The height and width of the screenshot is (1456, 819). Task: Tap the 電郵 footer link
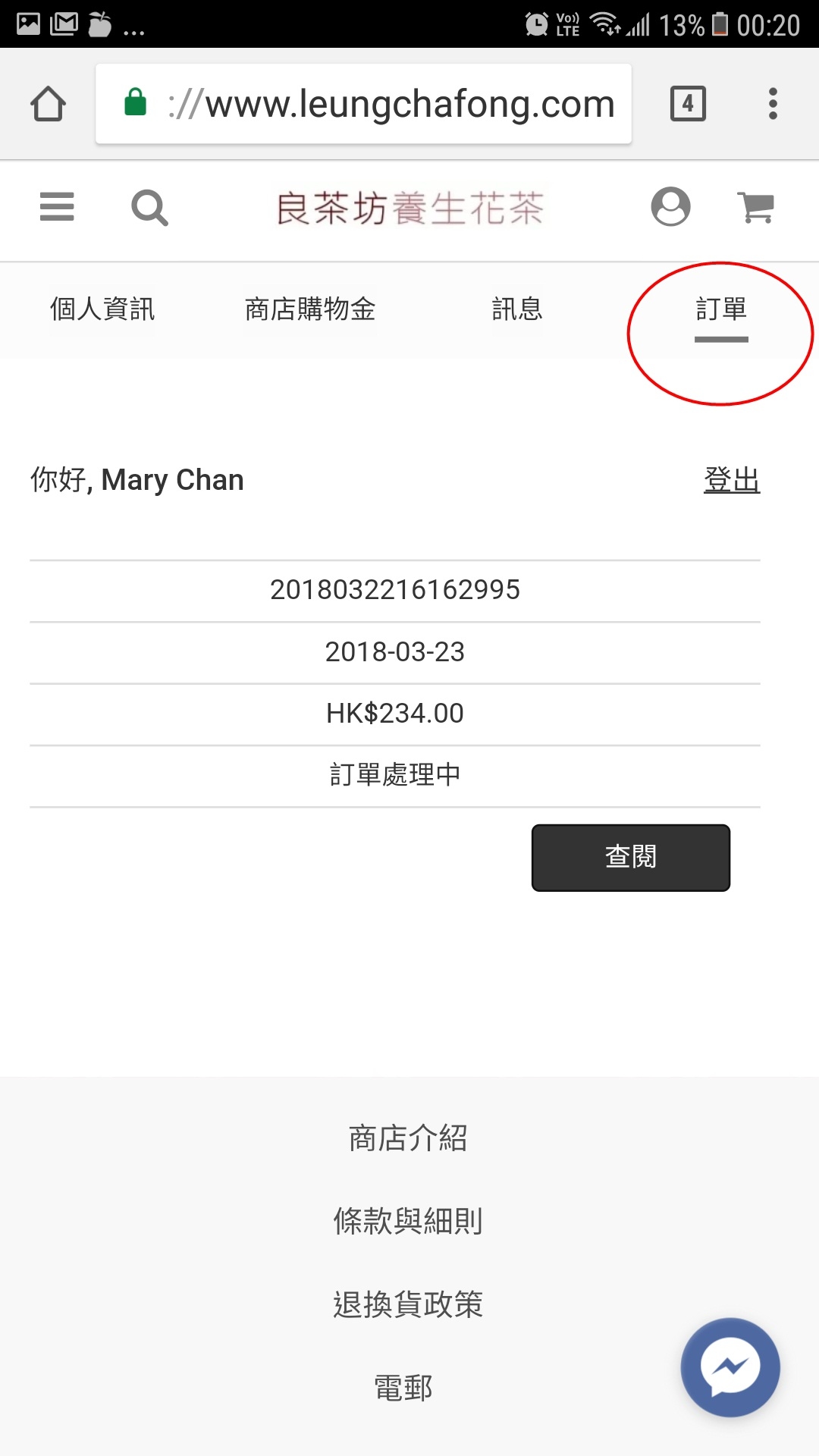[x=403, y=1388]
